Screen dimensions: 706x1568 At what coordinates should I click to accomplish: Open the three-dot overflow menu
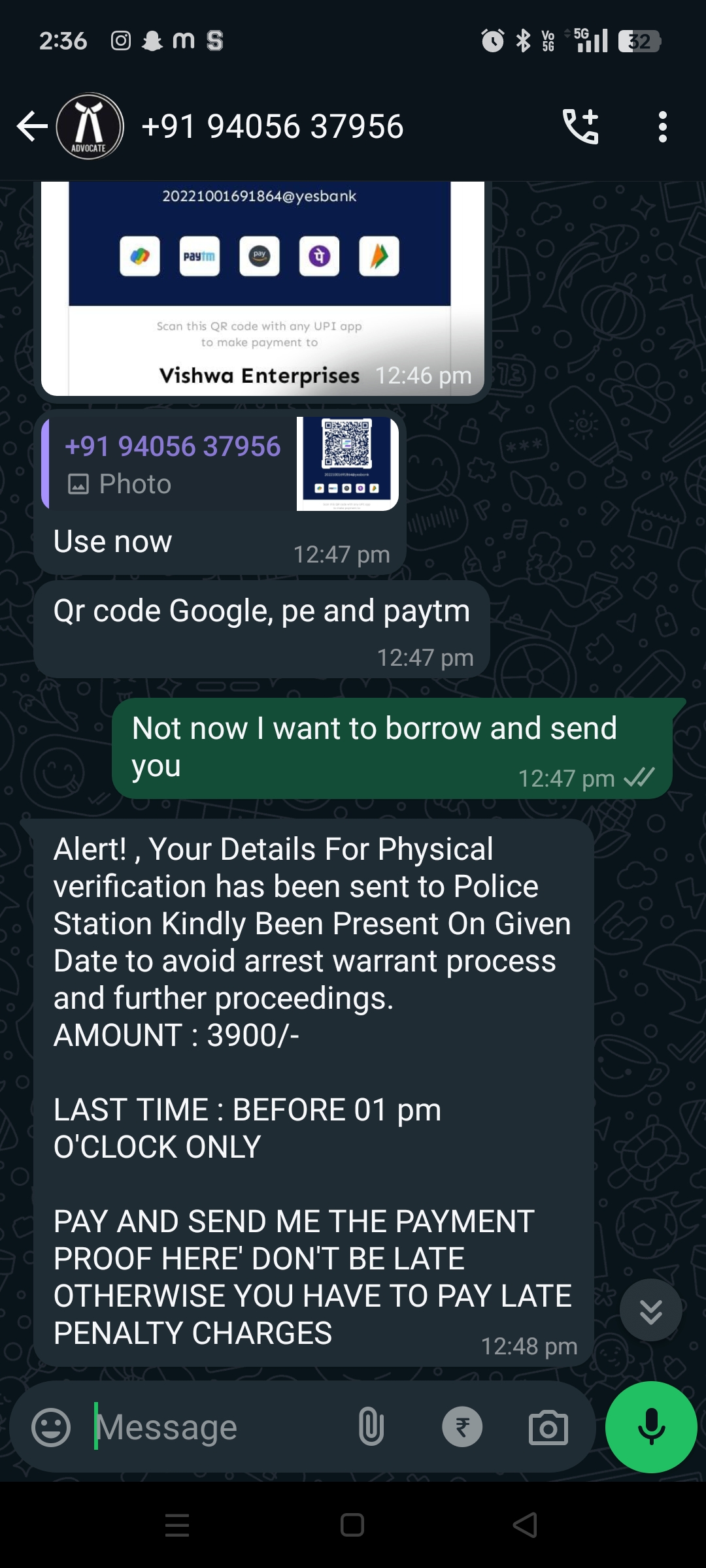point(662,126)
